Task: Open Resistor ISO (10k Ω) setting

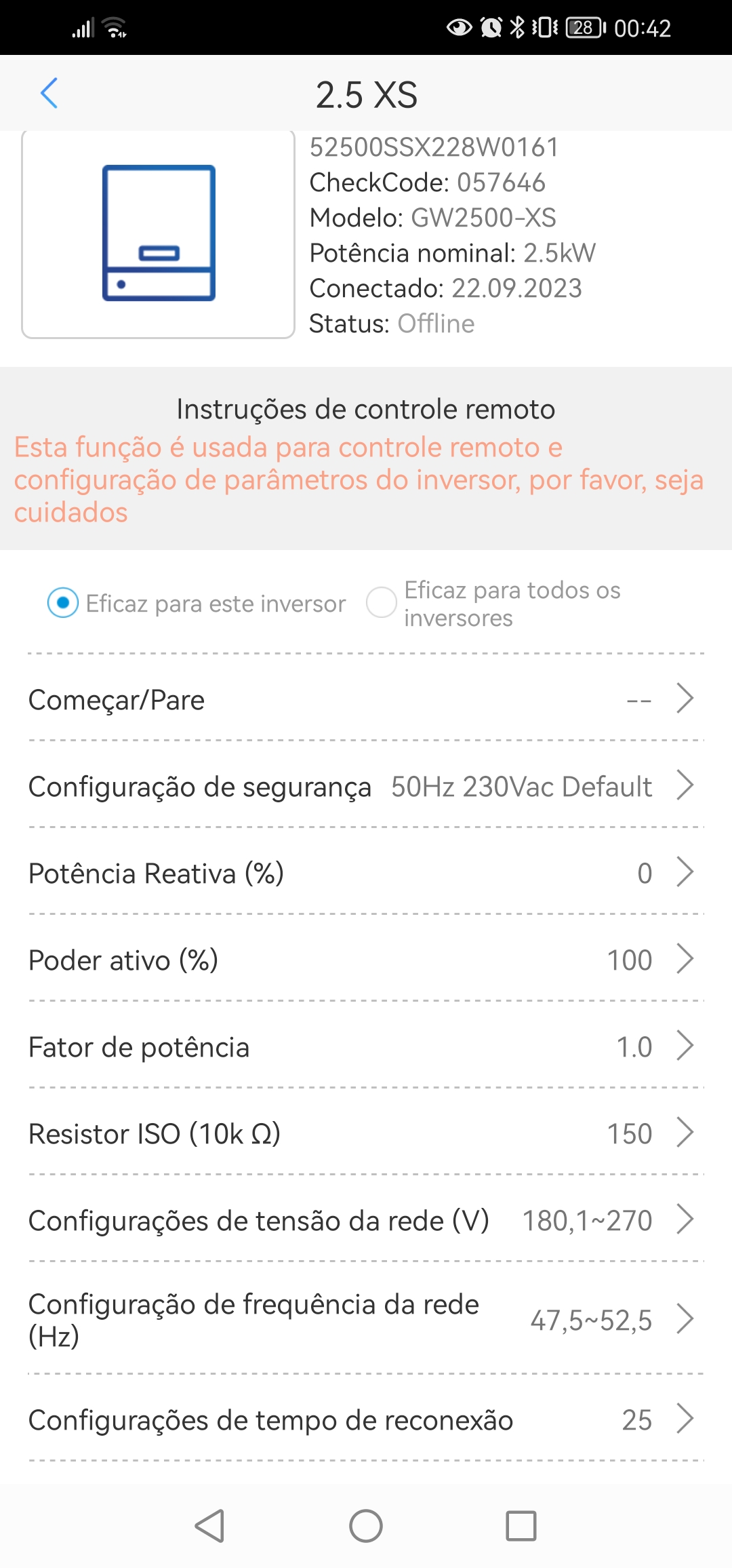Action: coord(366,1133)
